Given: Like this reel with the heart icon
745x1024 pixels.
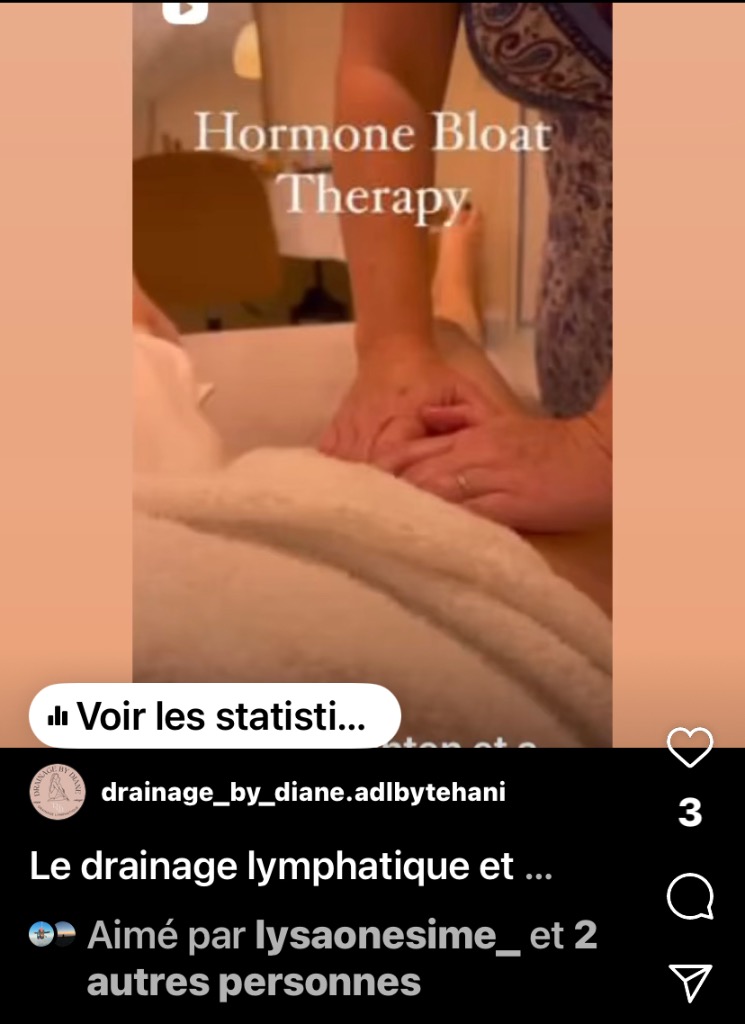Looking at the screenshot, I should [x=690, y=748].
